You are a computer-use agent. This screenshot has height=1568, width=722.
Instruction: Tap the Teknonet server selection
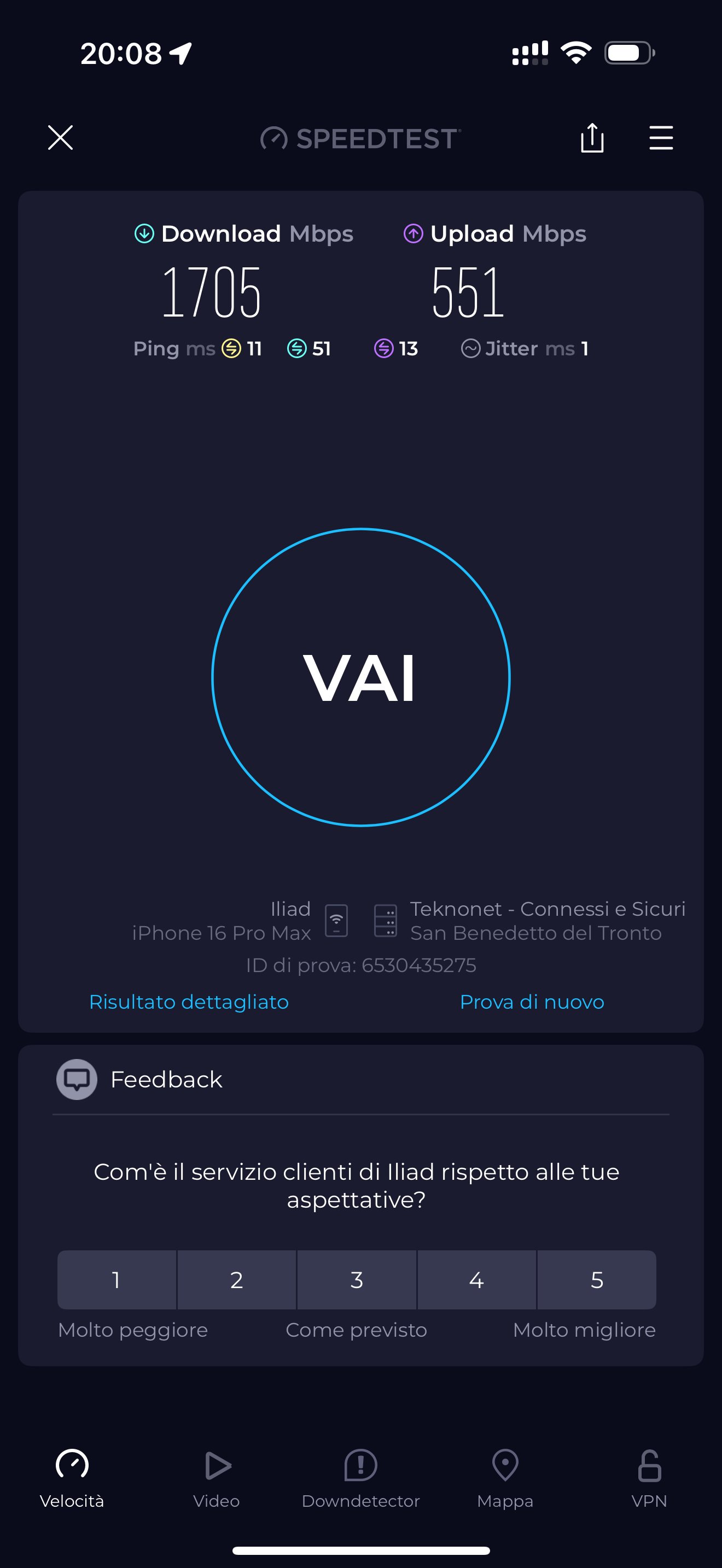[x=529, y=921]
